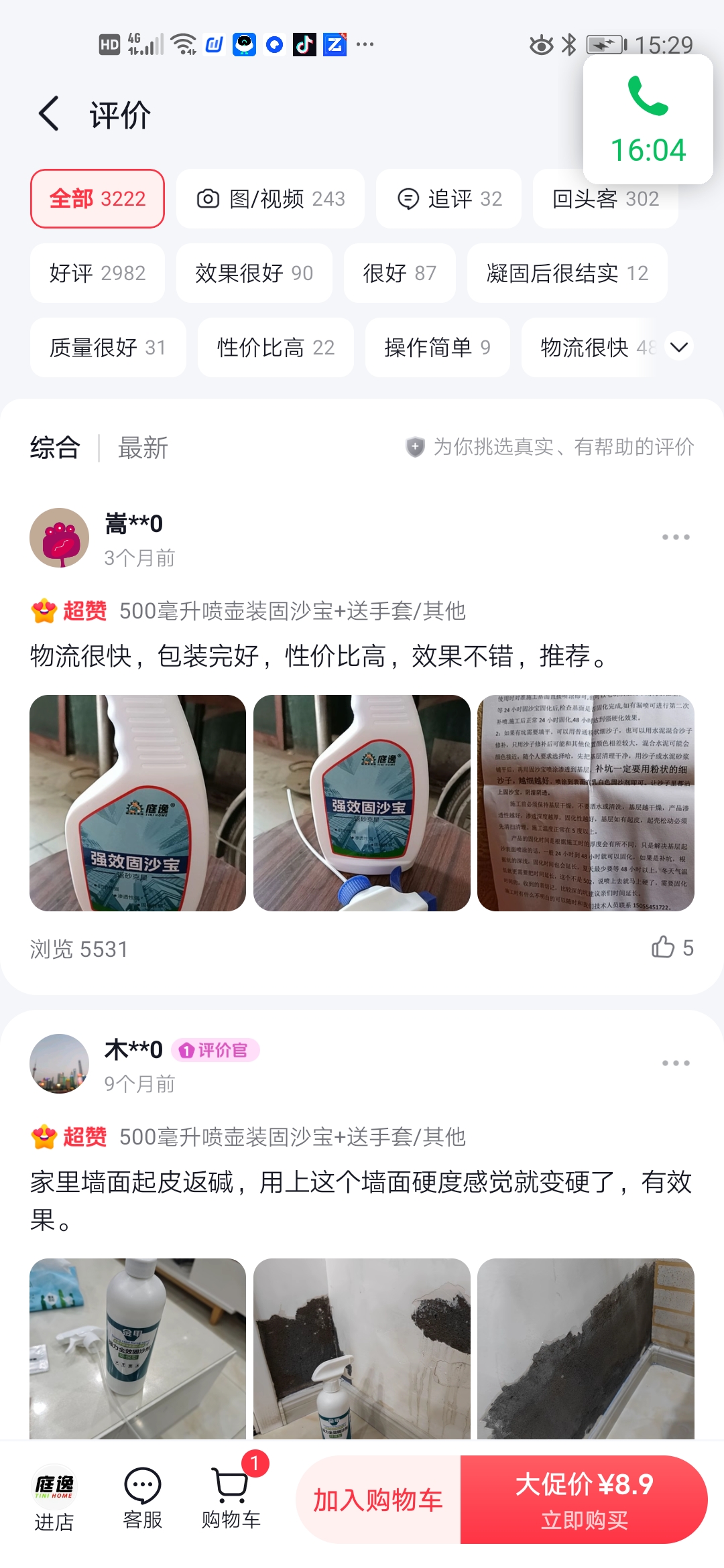Select the 效果很好 90 tag
The height and width of the screenshot is (1568, 724).
(254, 273)
